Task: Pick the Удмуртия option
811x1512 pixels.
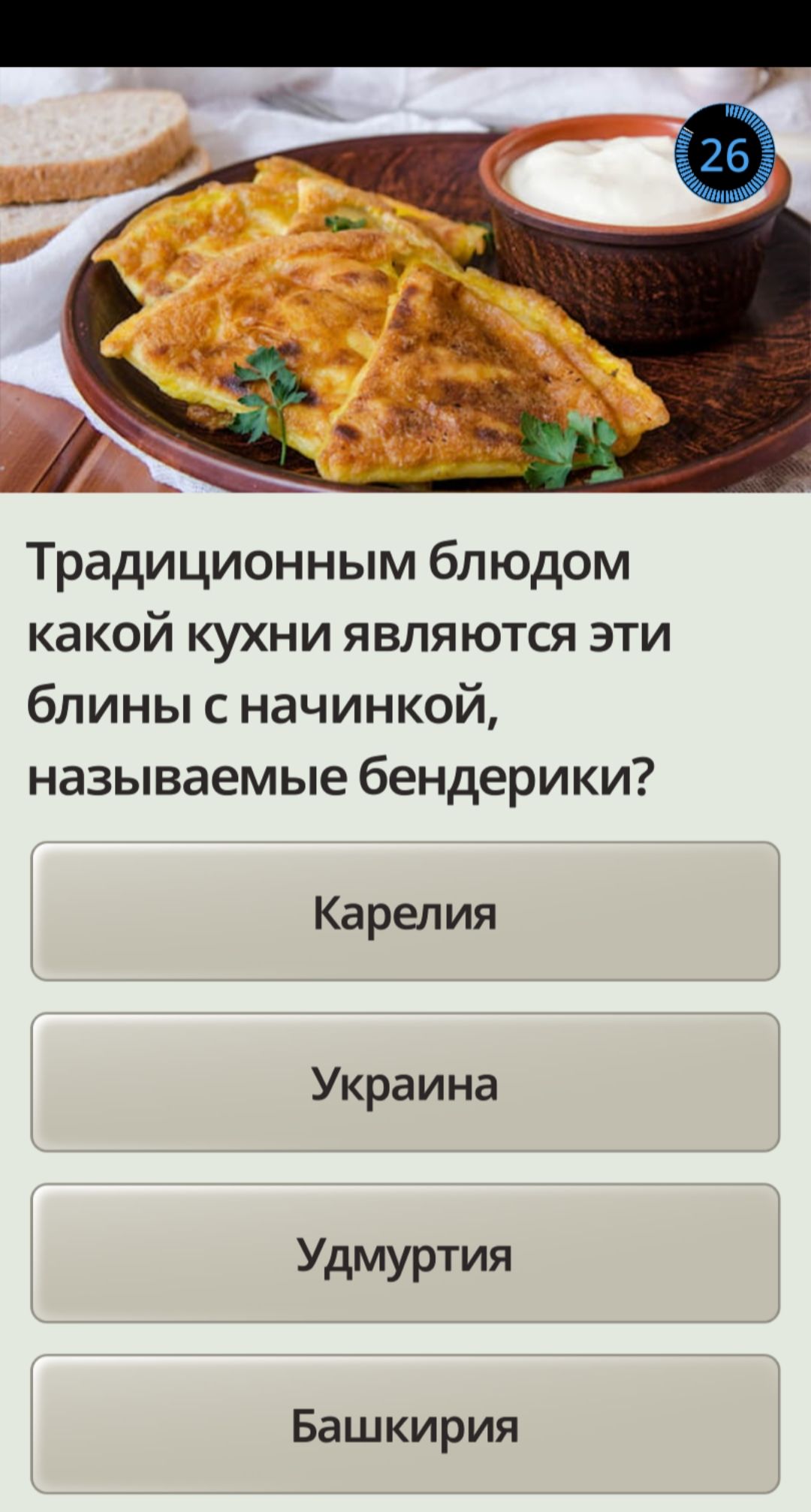Action: [x=405, y=1254]
